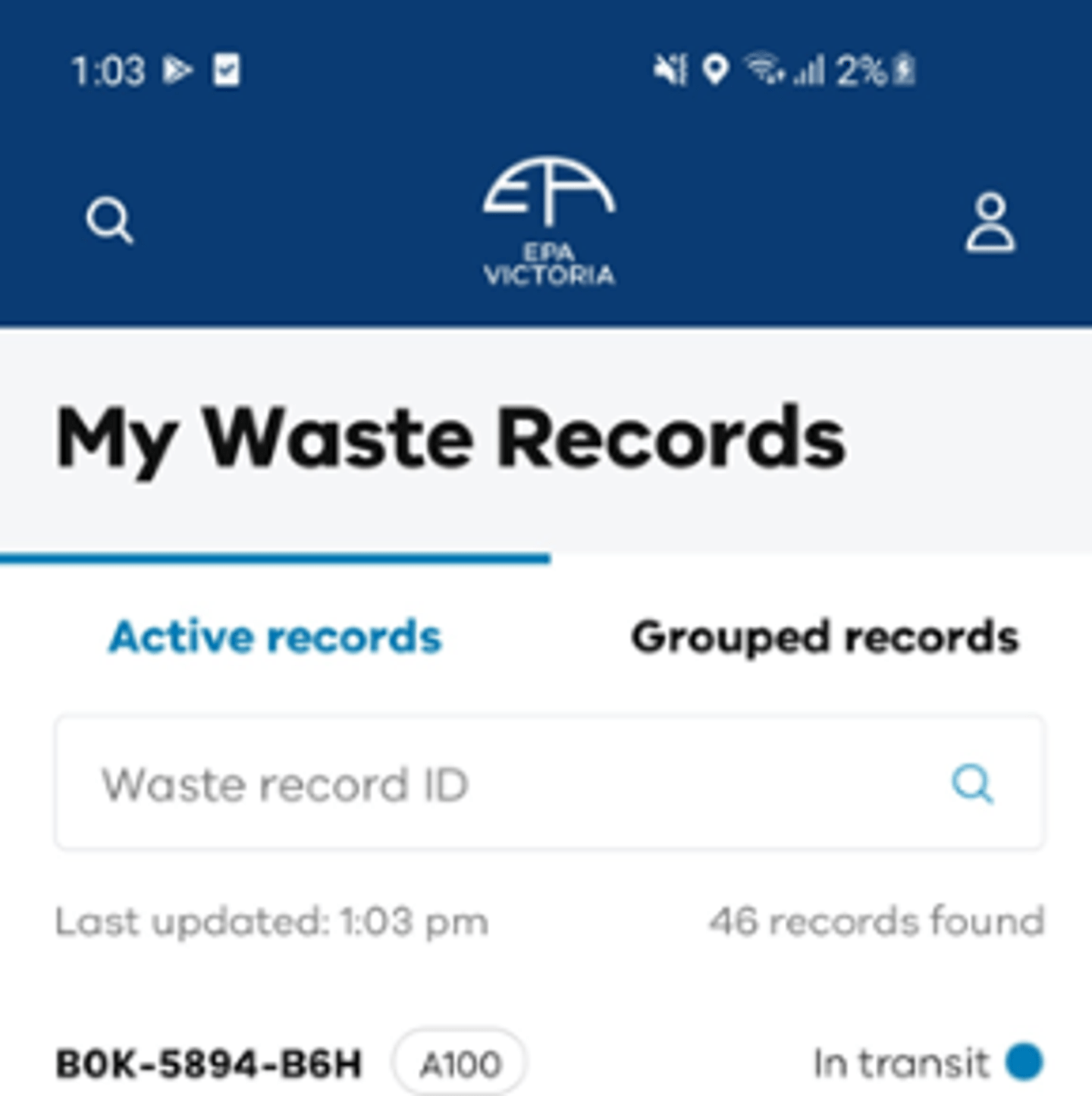
Task: Switch to the Grouped records tab
Action: click(824, 637)
